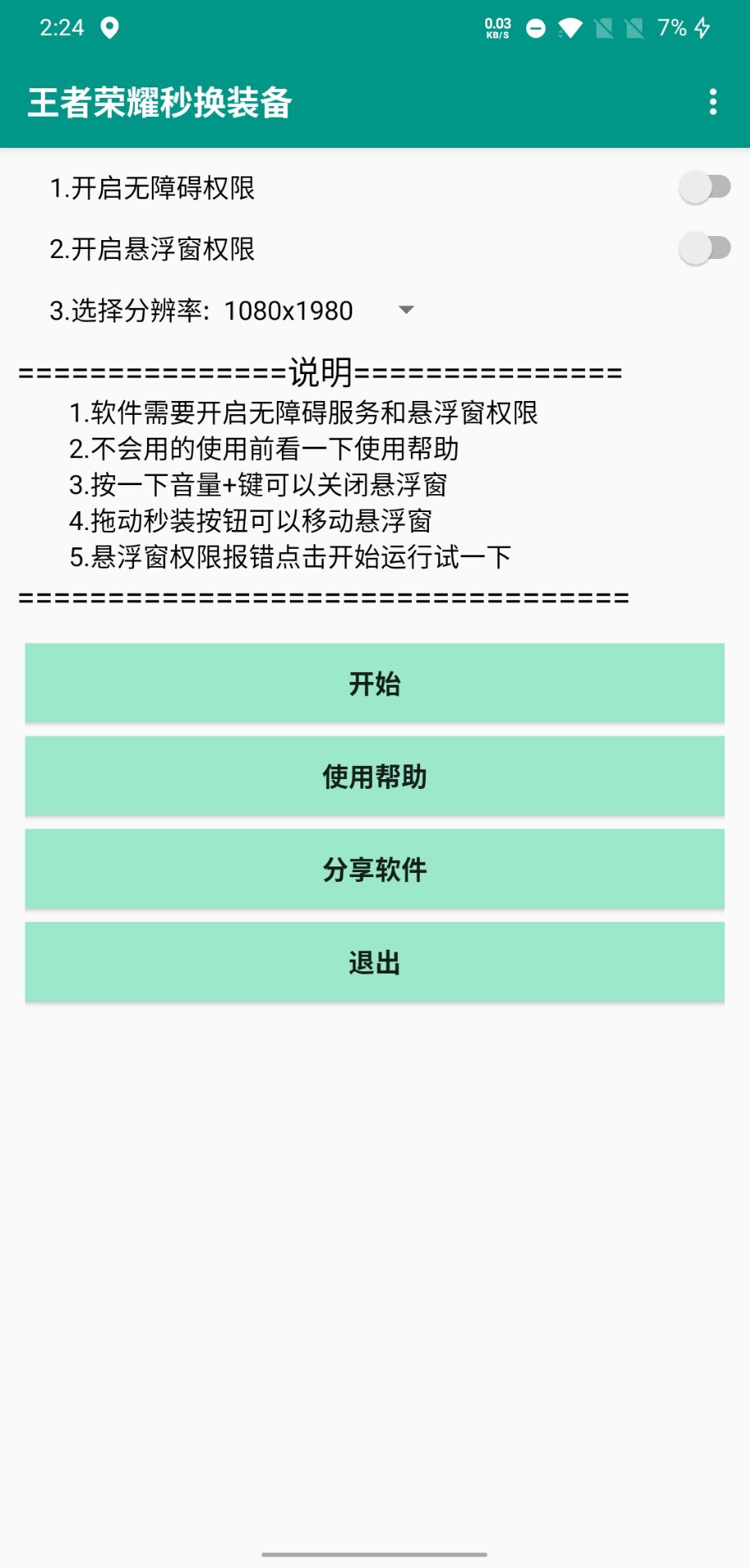Click the location icon in status bar
This screenshot has width=750, height=1568.
[110, 27]
